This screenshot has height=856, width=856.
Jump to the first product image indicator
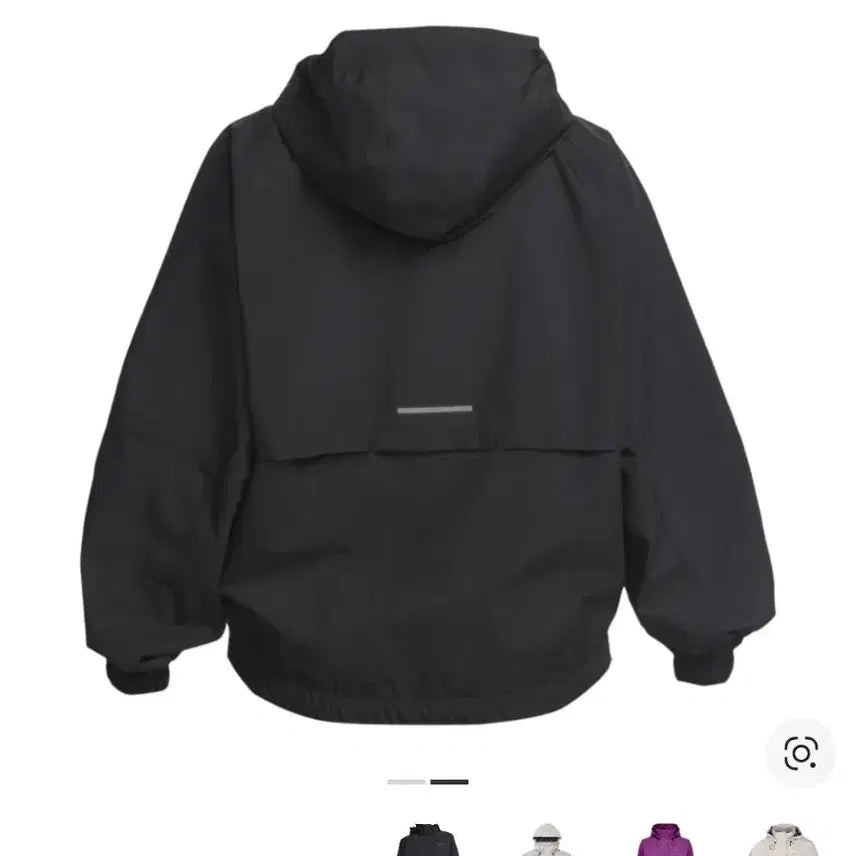coord(407,782)
